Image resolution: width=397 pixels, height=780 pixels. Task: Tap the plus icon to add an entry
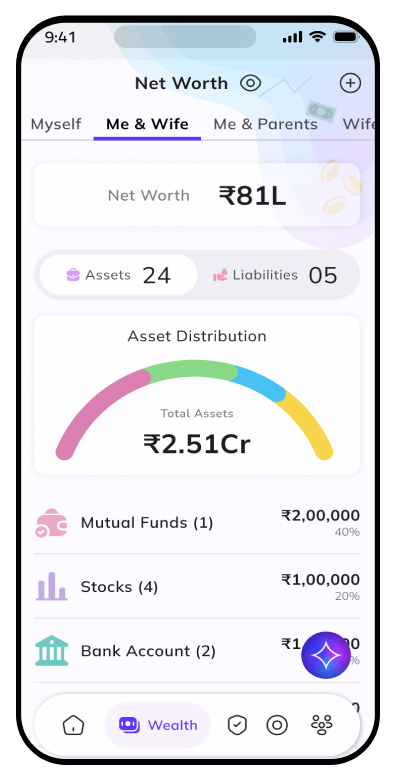coord(350,83)
